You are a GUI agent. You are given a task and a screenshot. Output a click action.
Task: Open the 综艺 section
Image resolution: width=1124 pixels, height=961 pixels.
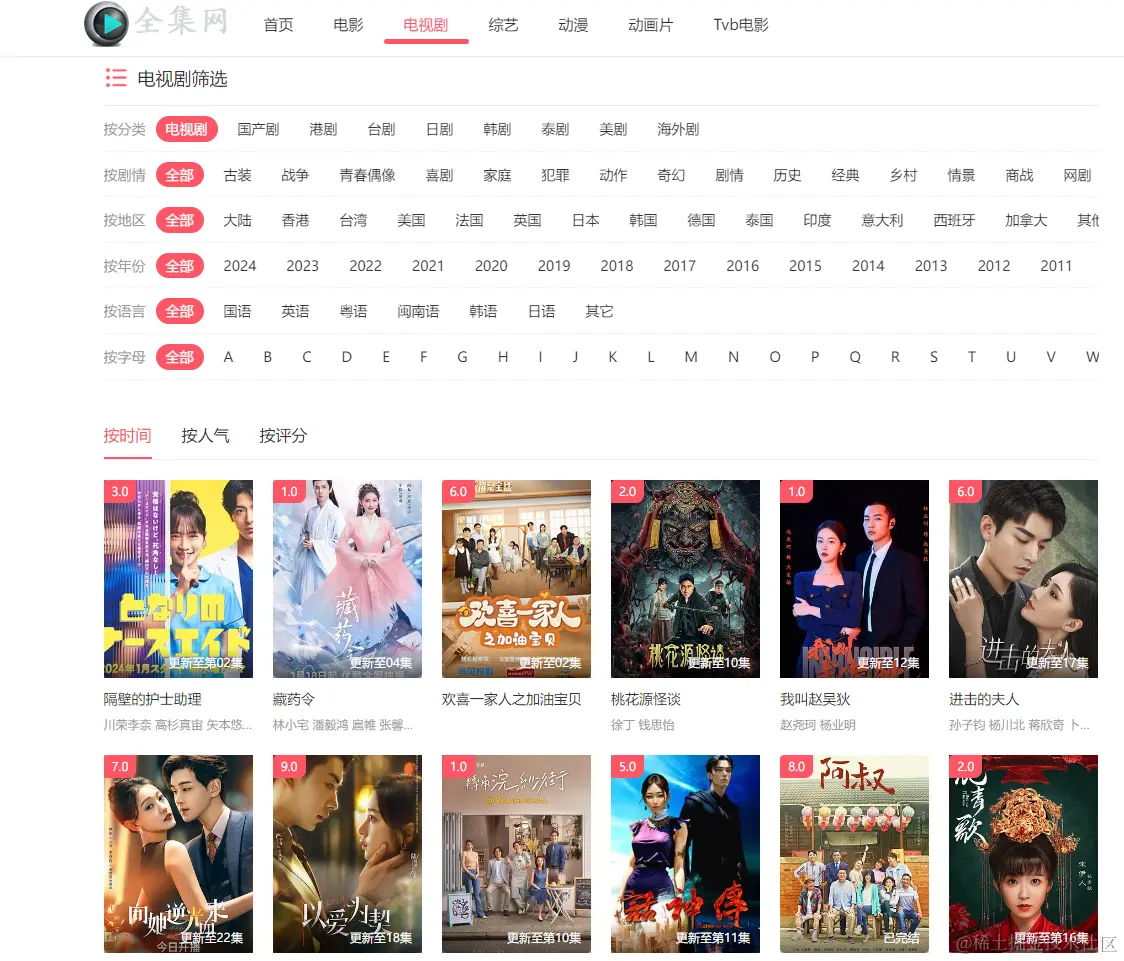click(503, 25)
